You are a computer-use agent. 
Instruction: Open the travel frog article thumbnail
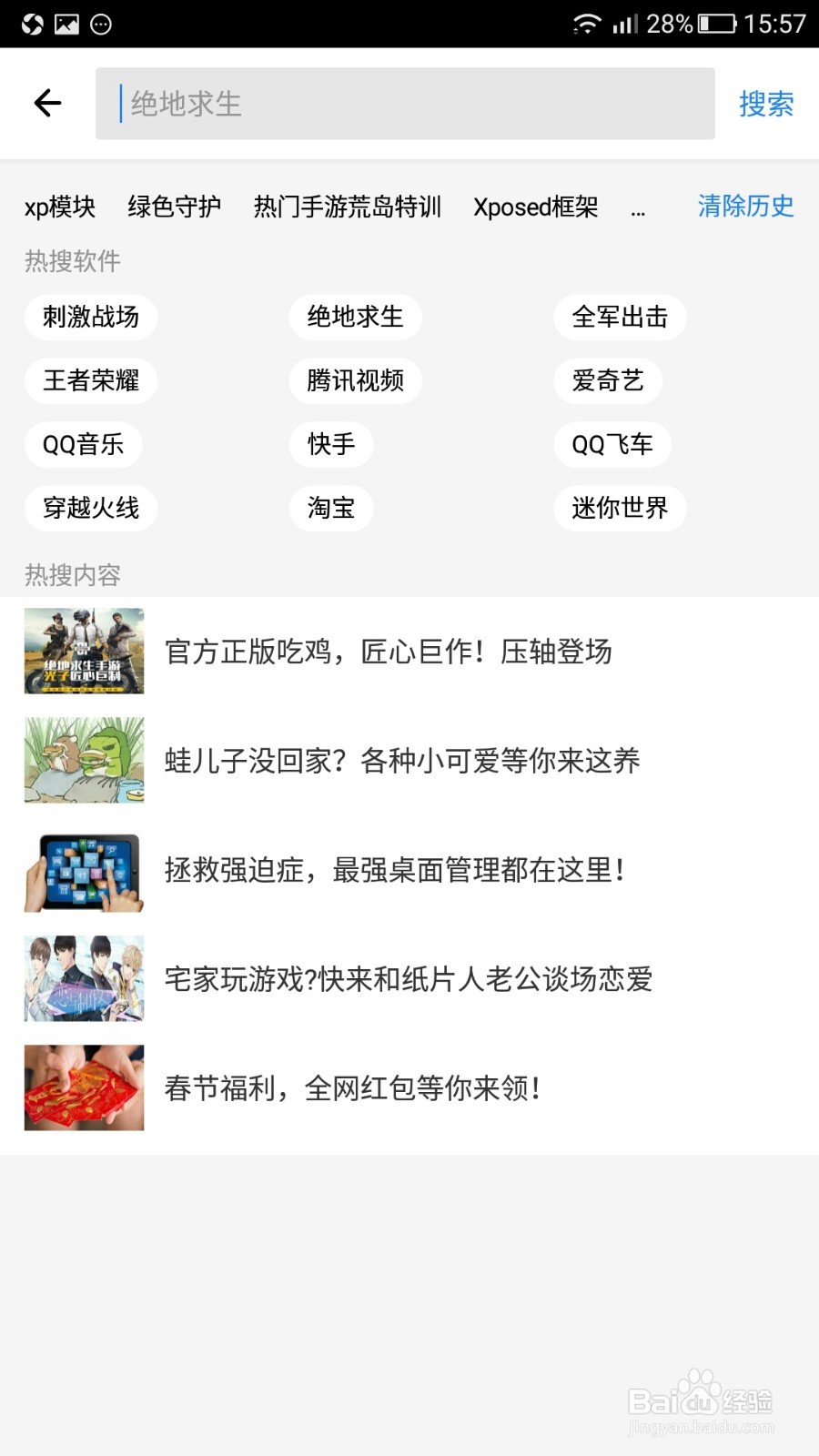(83, 760)
